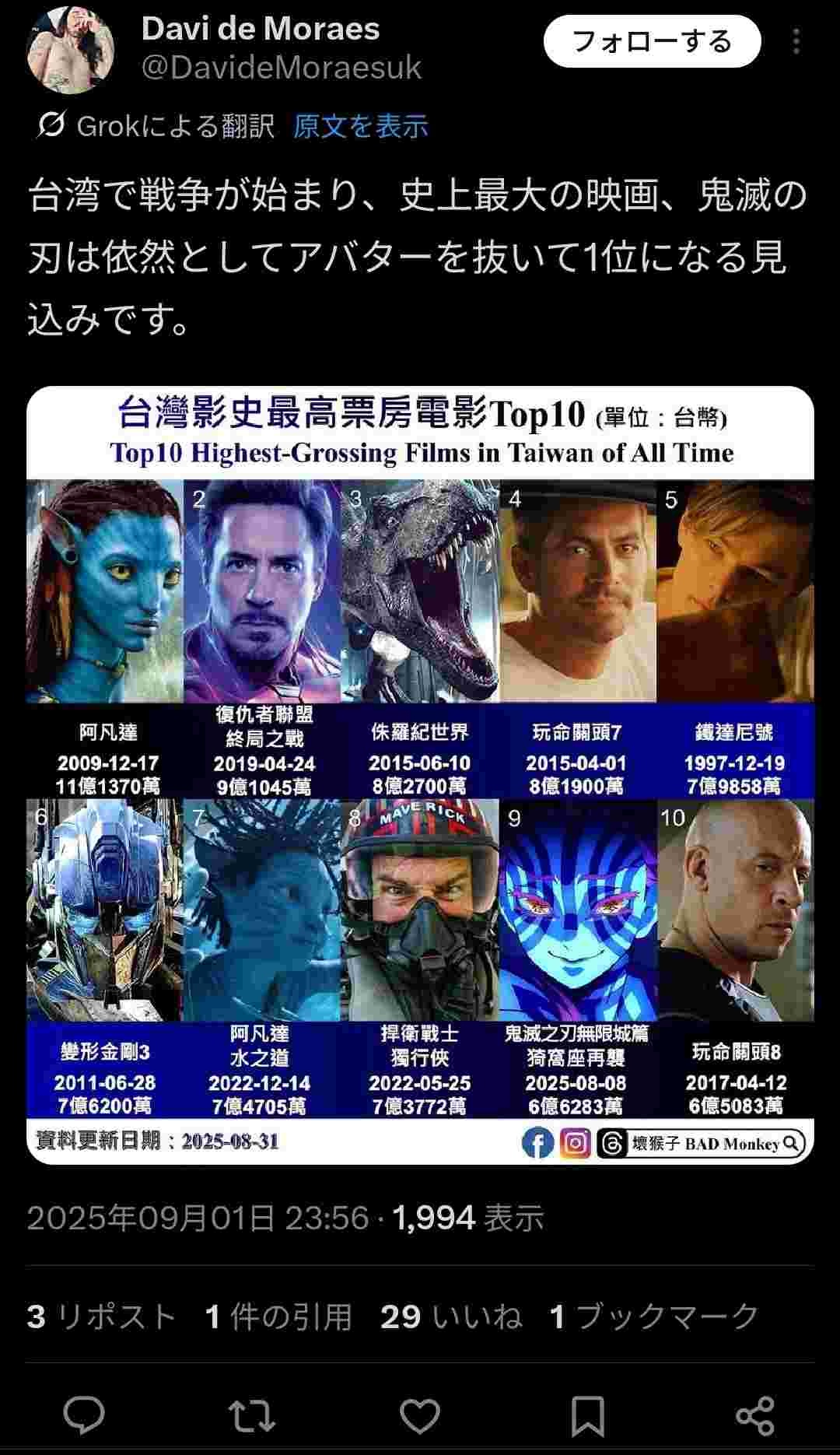Open the Davi de Moraes display name

pos(261,29)
